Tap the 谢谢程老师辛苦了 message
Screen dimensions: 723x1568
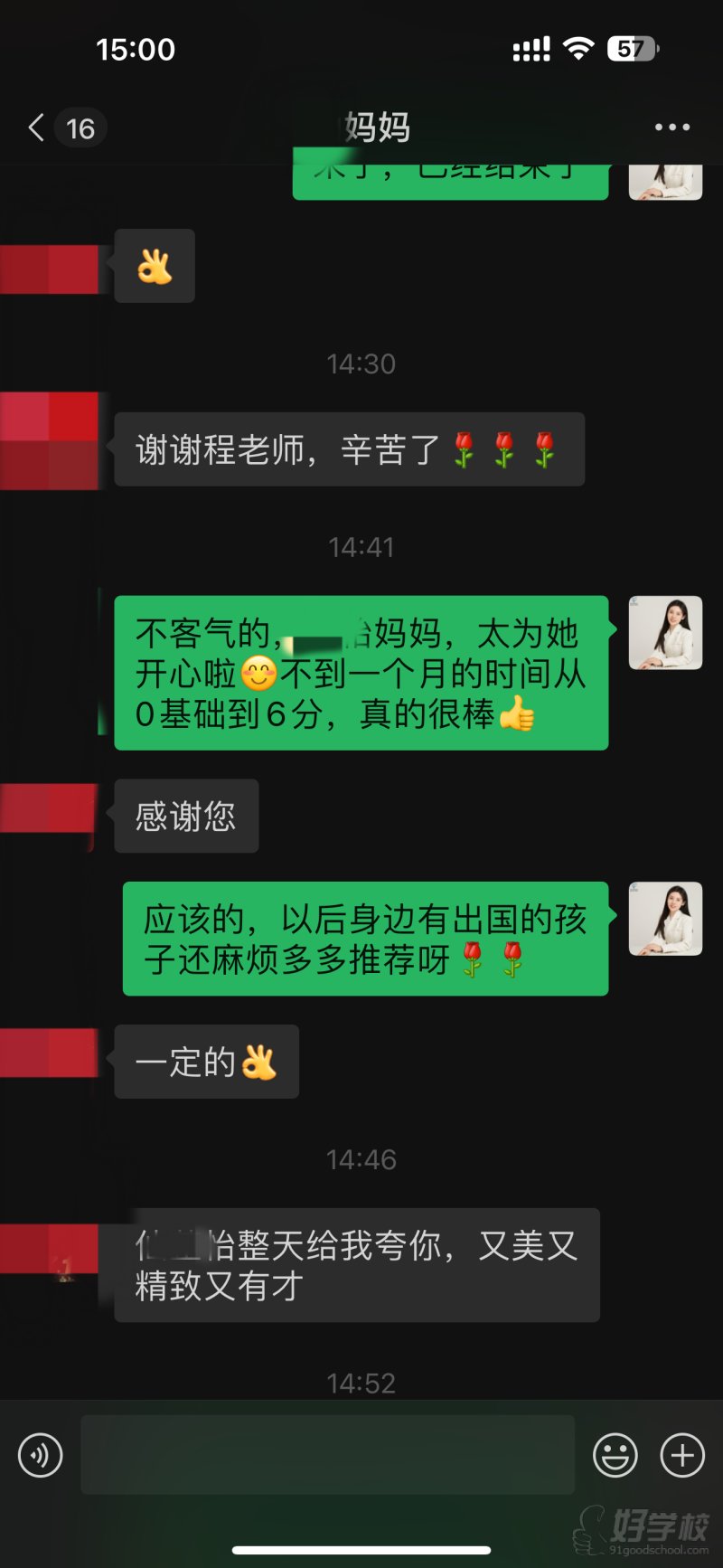pyautogui.click(x=350, y=449)
